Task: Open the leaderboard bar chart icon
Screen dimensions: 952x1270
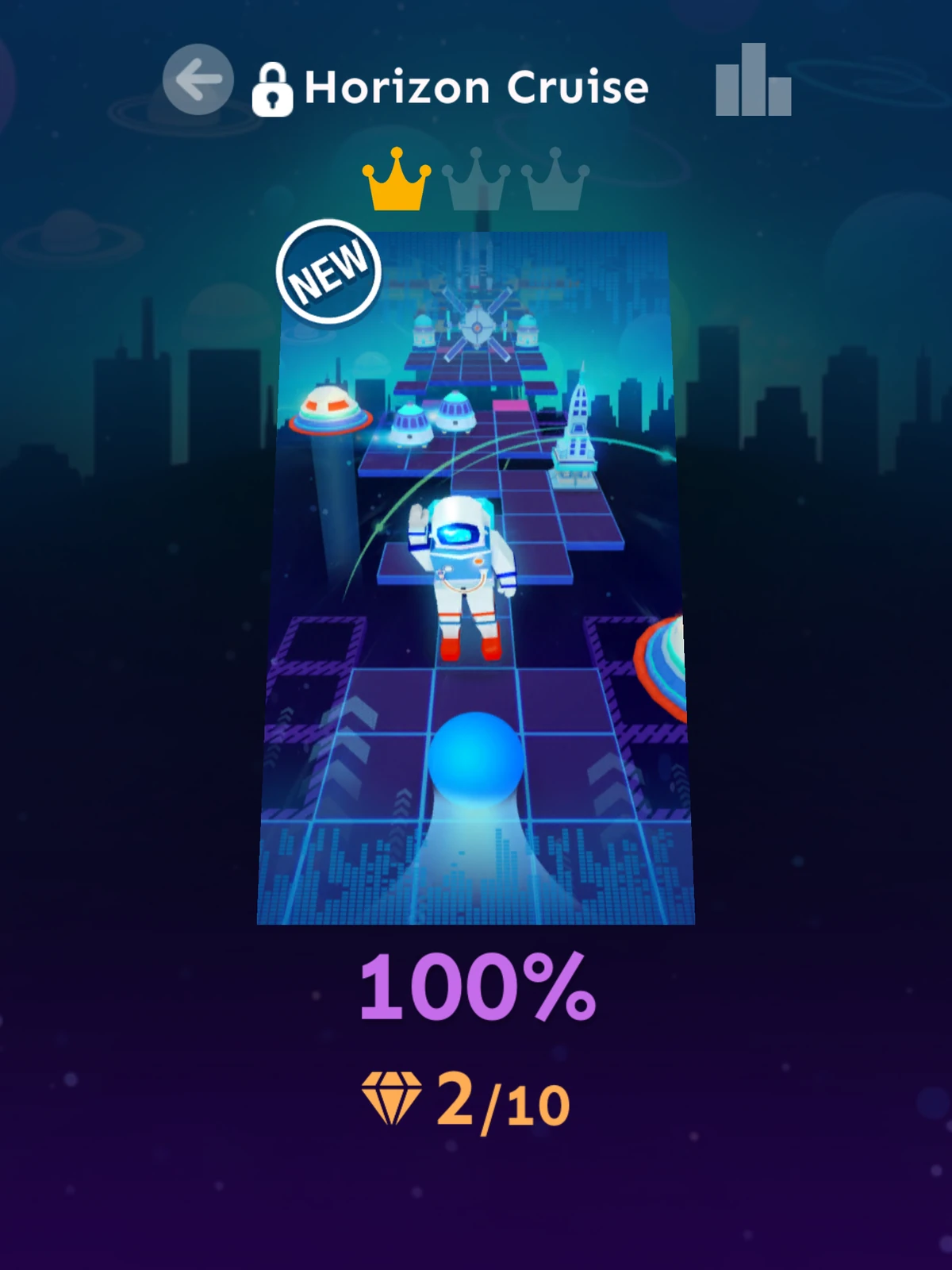Action: pyautogui.click(x=753, y=81)
